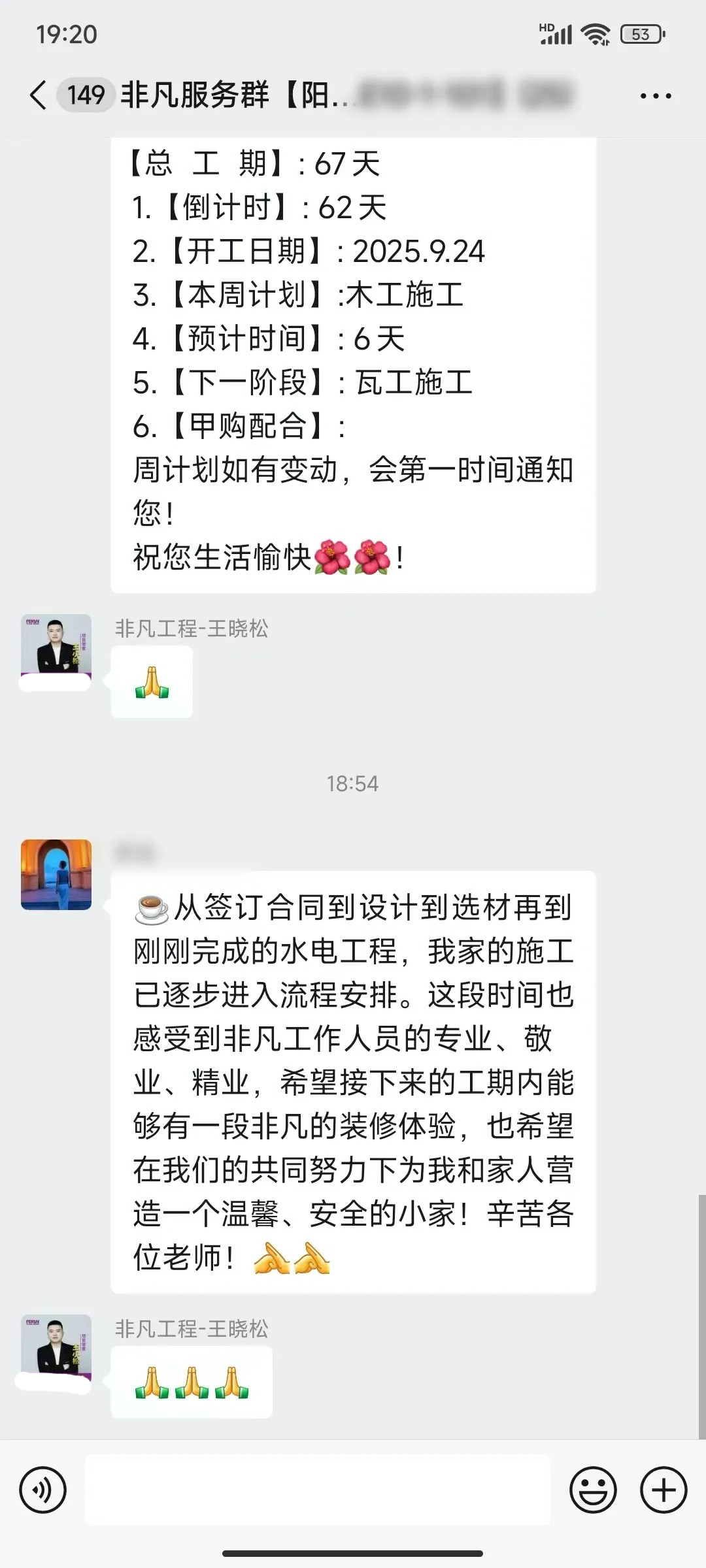
Task: View profile of the arch-photo avatar member
Action: pyautogui.click(x=56, y=874)
